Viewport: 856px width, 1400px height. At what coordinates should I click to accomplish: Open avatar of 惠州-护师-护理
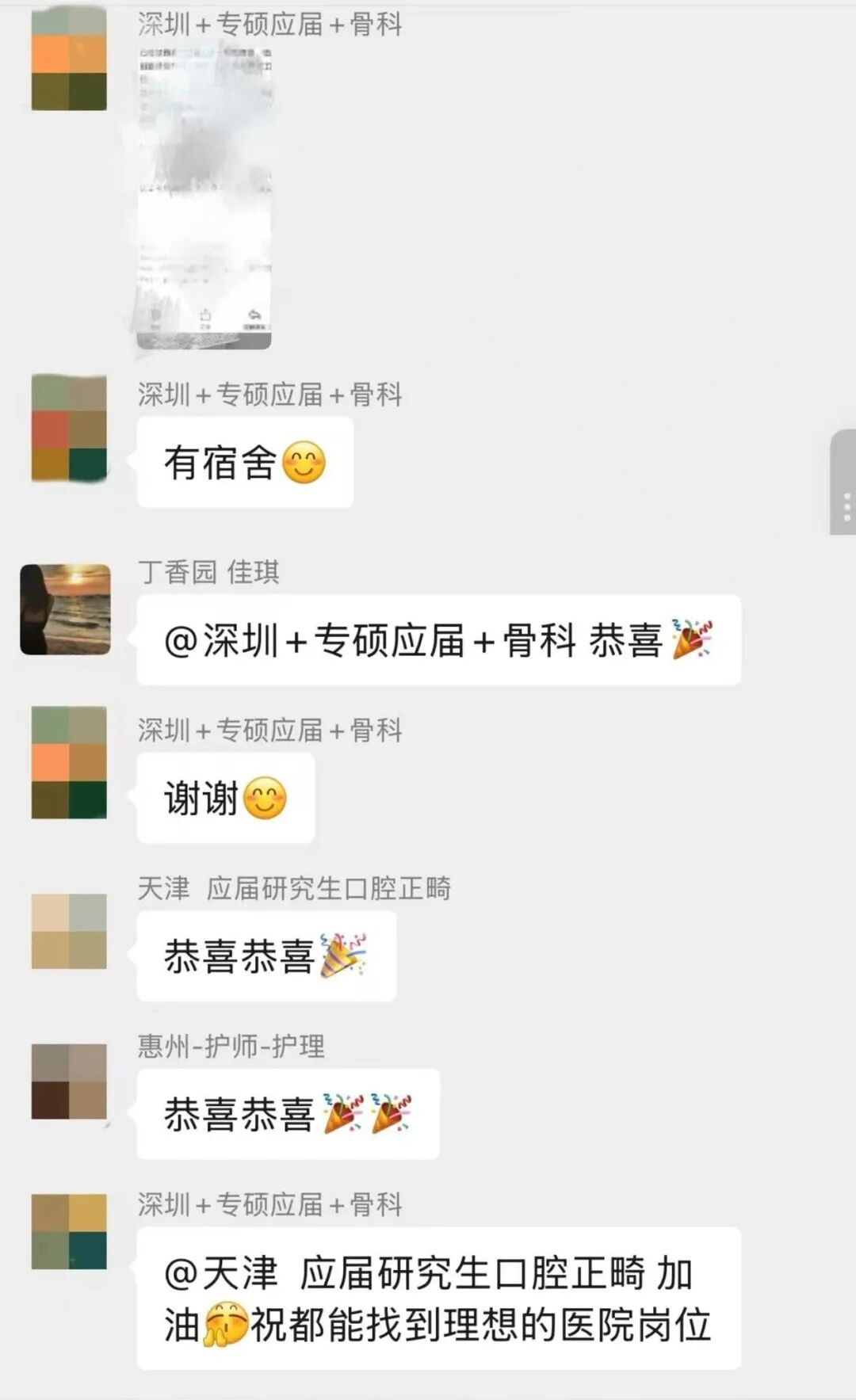(x=69, y=1081)
